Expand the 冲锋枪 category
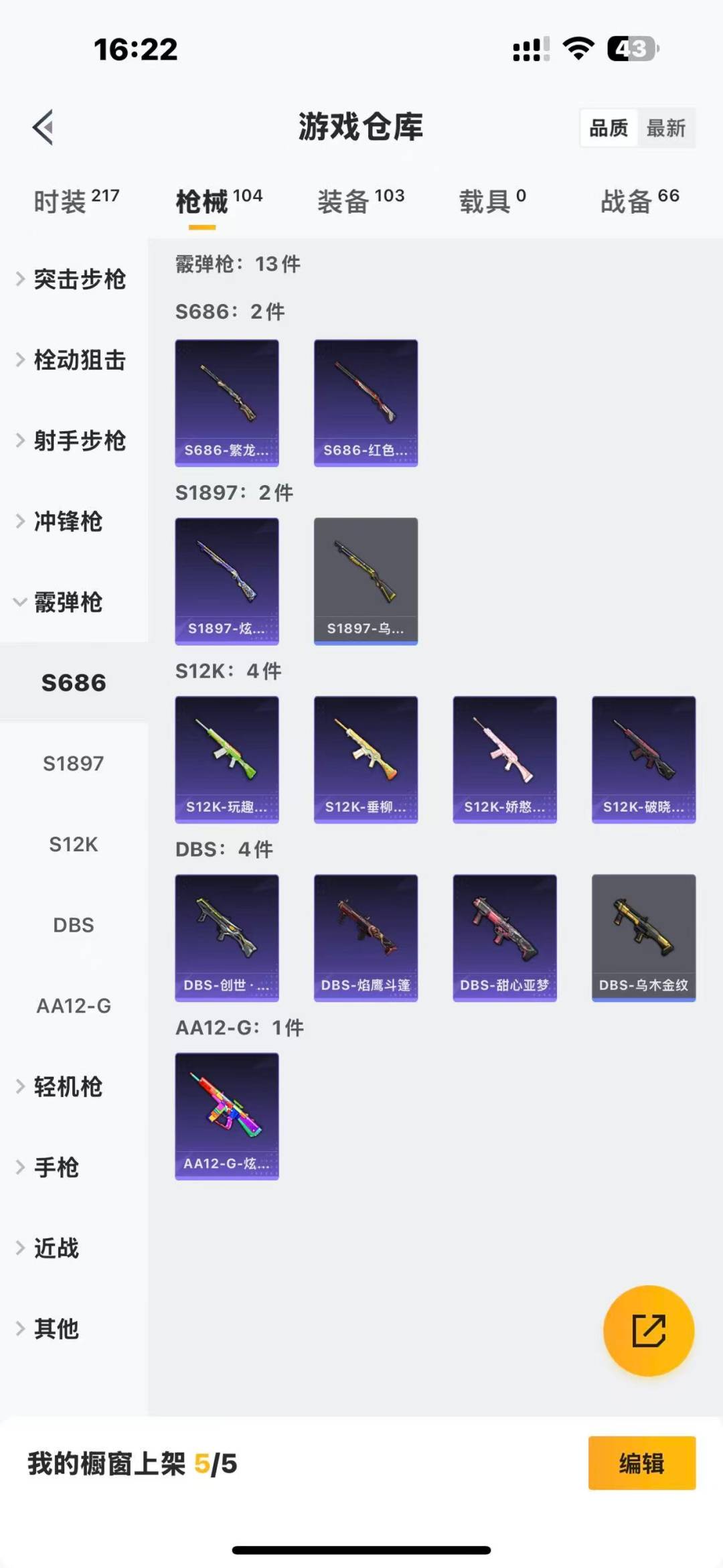Viewport: 723px width, 1568px height. point(67,522)
